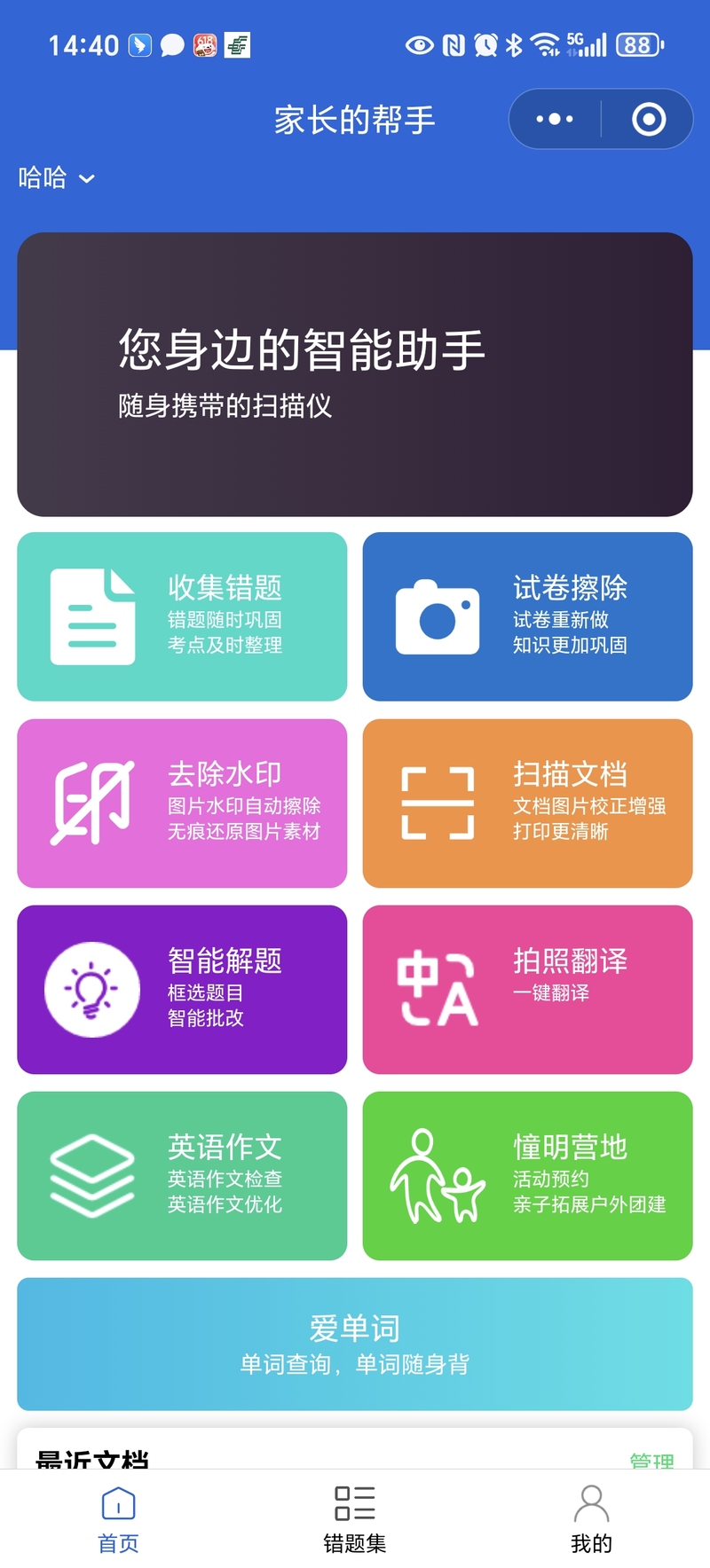Image resolution: width=710 pixels, height=1568 pixels.
Task: Open the 试卷擦除 feature
Action: point(527,616)
